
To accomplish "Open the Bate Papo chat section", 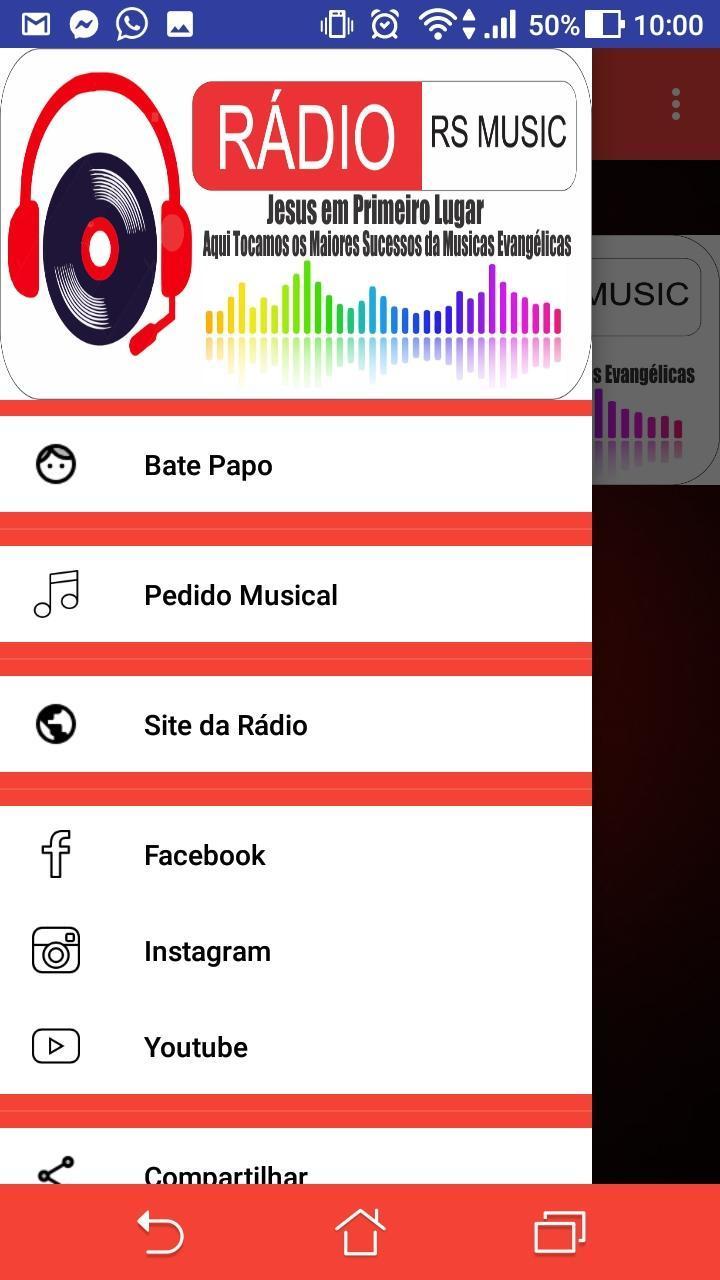I will [x=207, y=464].
